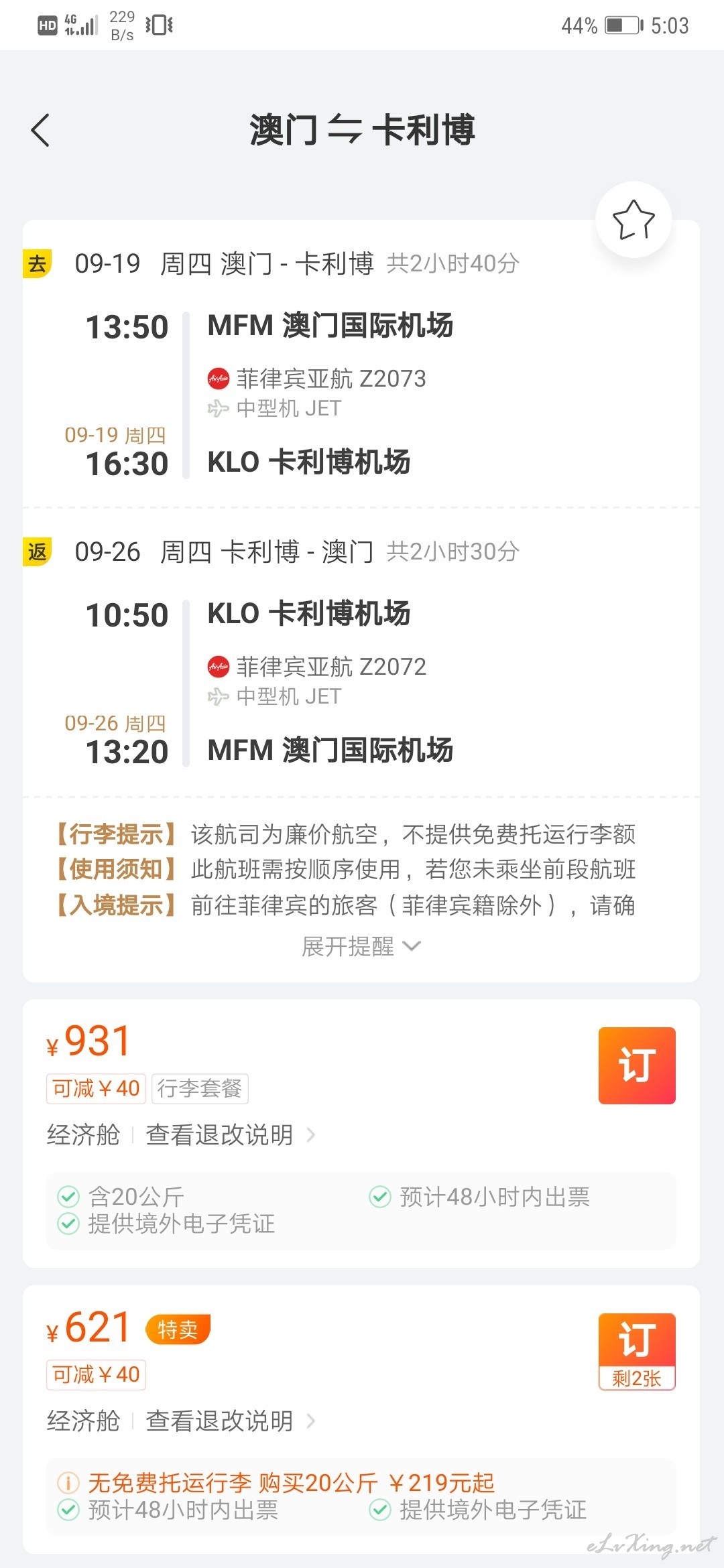Favorite this flight with the star icon

633,220
